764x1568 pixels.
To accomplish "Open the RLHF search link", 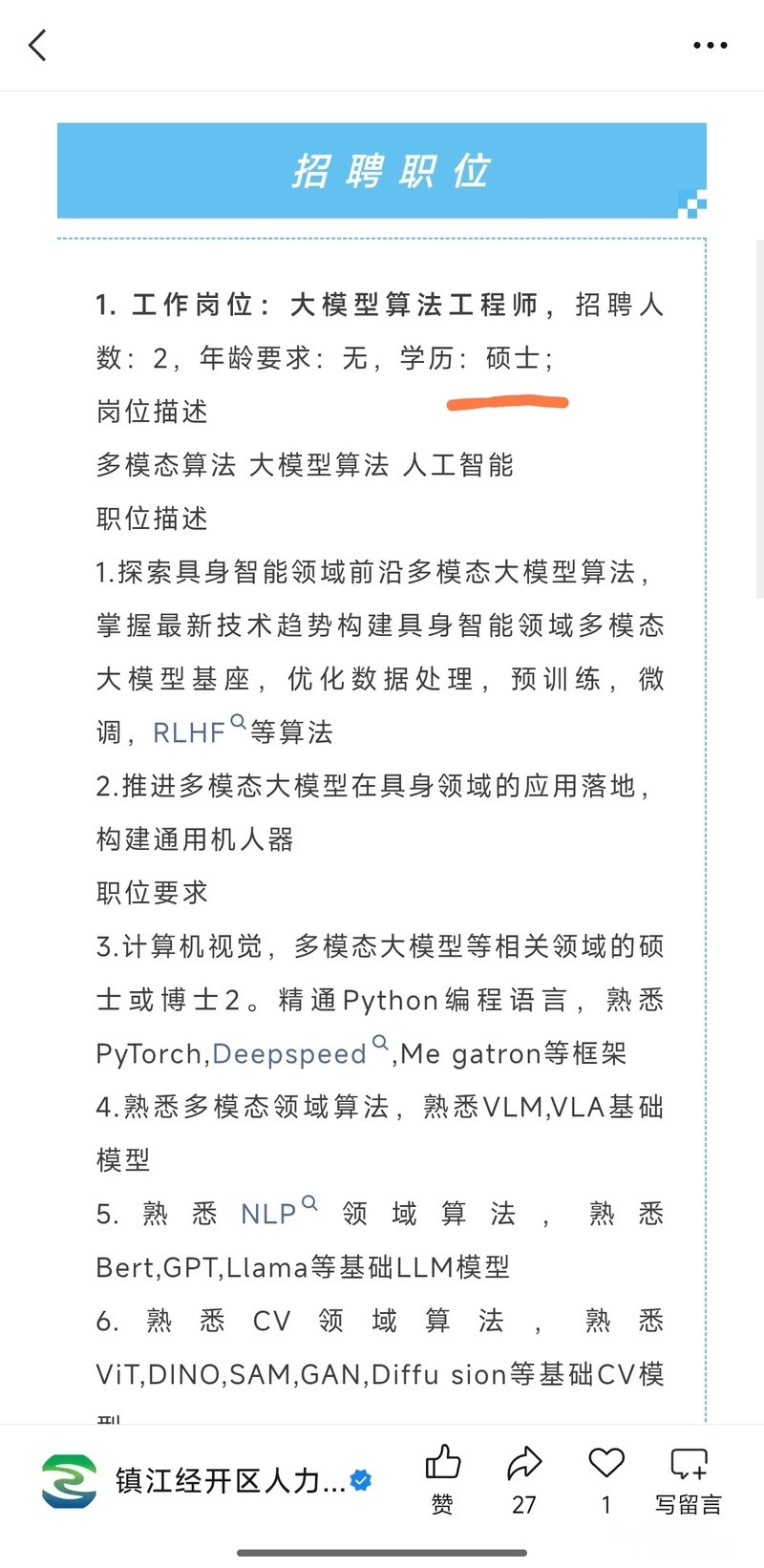I will click(199, 731).
